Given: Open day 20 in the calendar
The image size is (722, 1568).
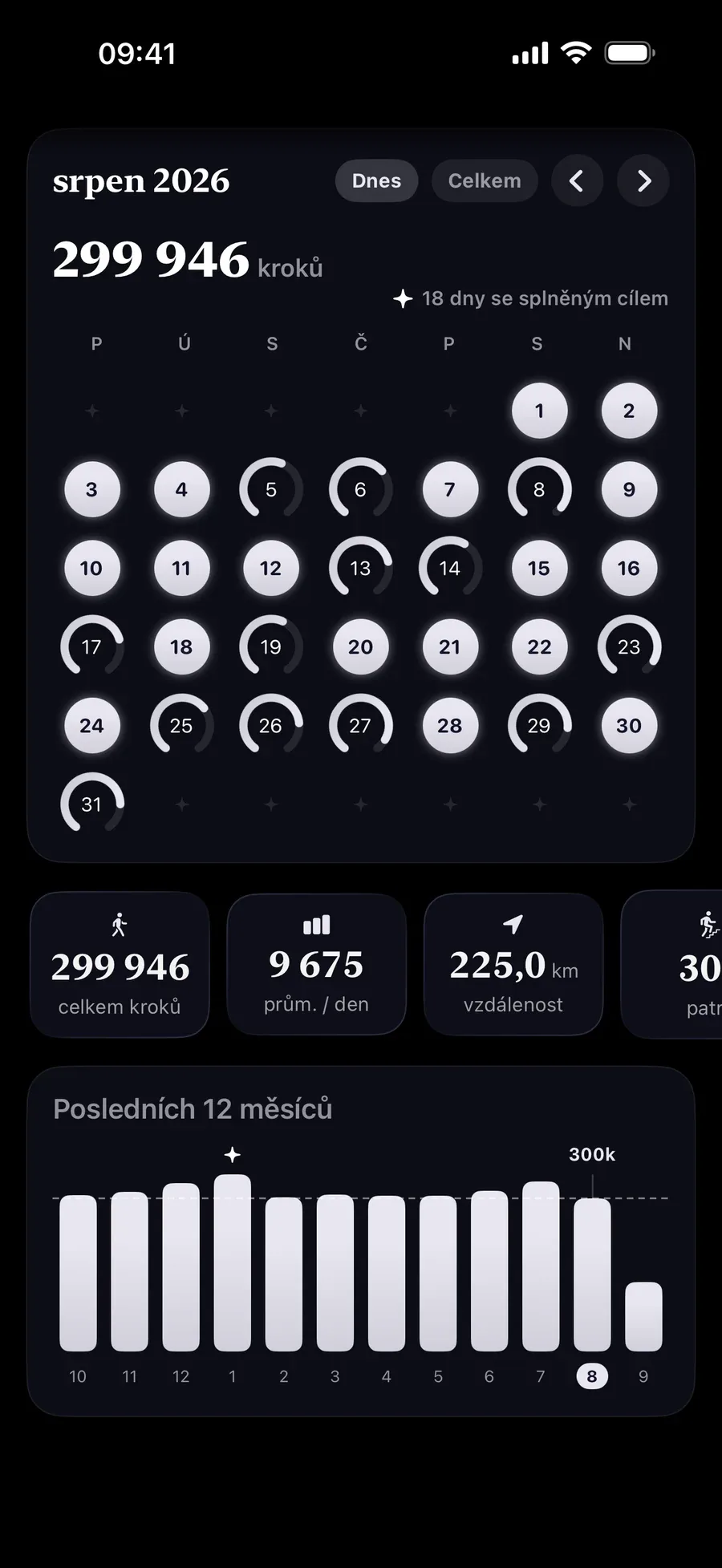Looking at the screenshot, I should (x=360, y=647).
